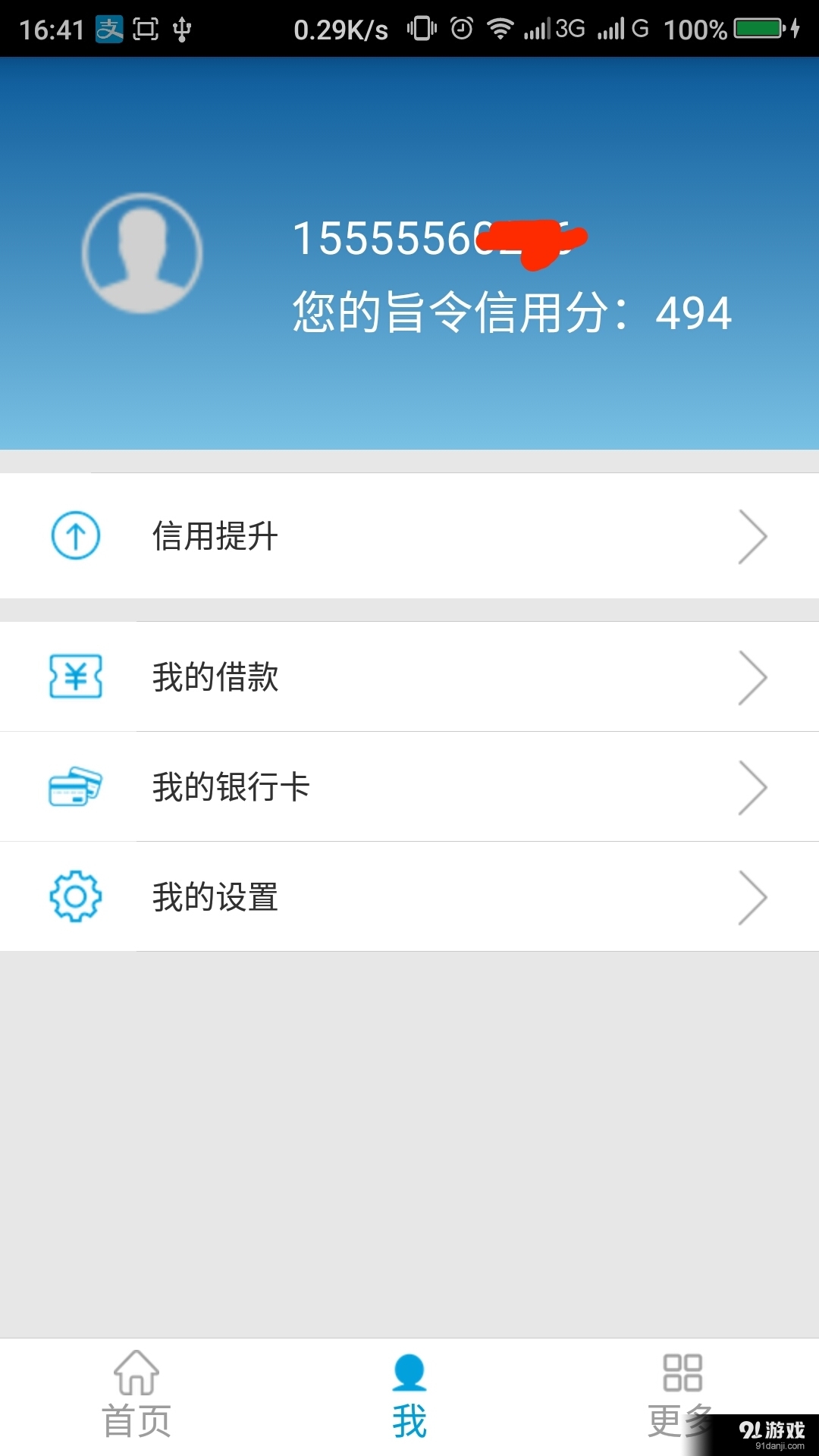Screen dimensions: 819x1456
Task: Tap the bank cards icon next to 我的银行卡
Action: pyautogui.click(x=74, y=786)
